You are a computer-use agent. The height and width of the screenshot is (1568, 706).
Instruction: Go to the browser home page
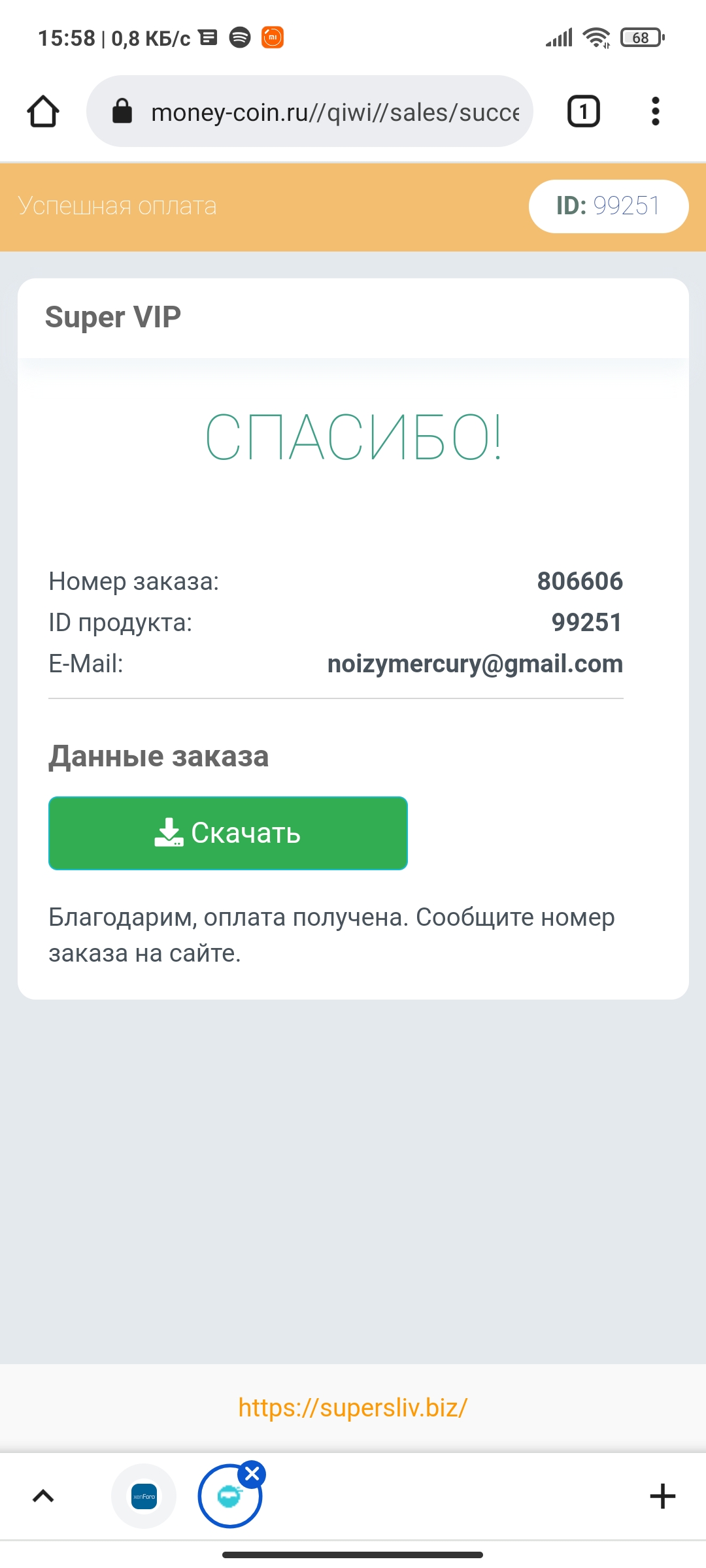pyautogui.click(x=43, y=112)
